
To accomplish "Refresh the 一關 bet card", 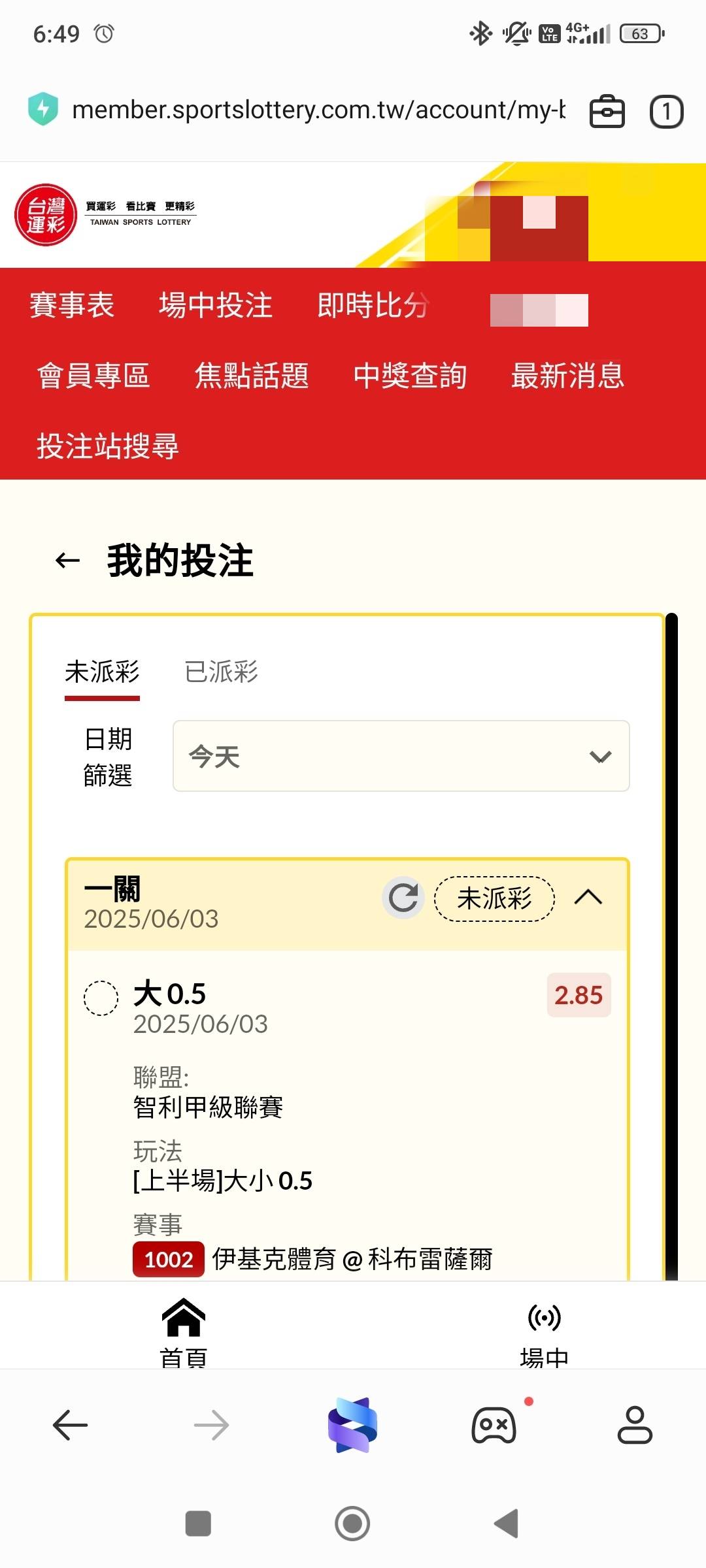I will pos(403,898).
